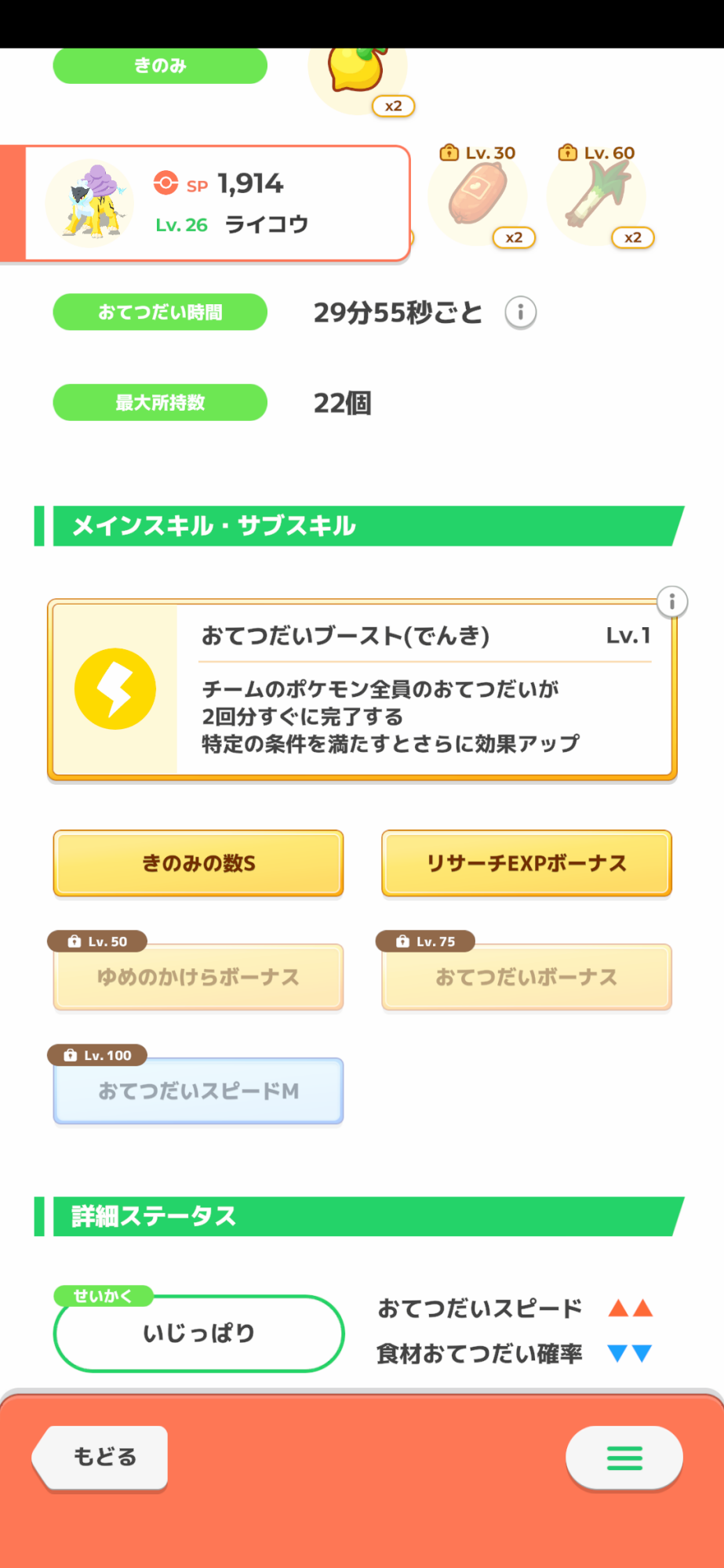The width and height of the screenshot is (724, 1568).
Task: Tap the locked おてつだいスピードM skill
Action: click(198, 1091)
